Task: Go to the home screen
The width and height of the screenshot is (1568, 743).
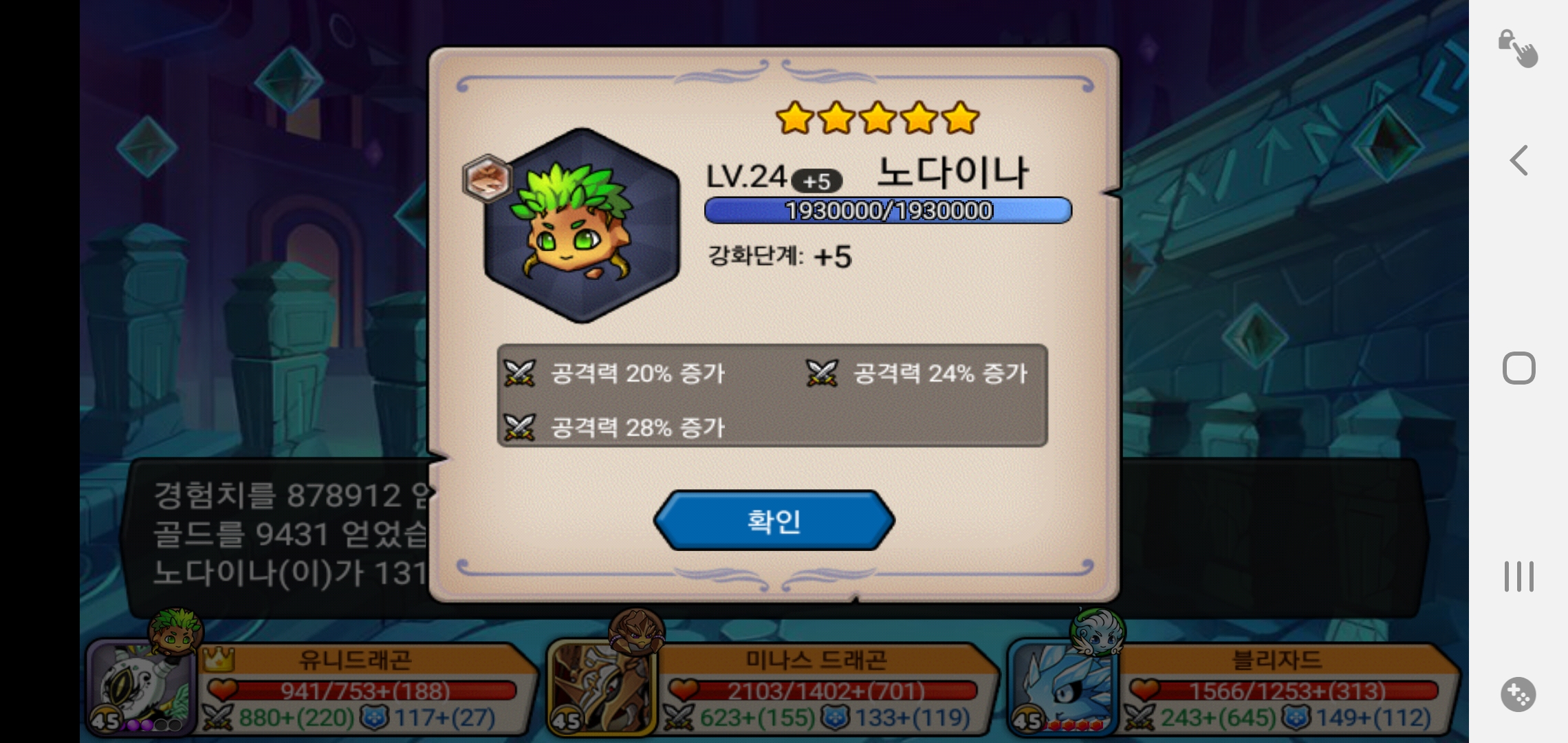Action: 1518,368
